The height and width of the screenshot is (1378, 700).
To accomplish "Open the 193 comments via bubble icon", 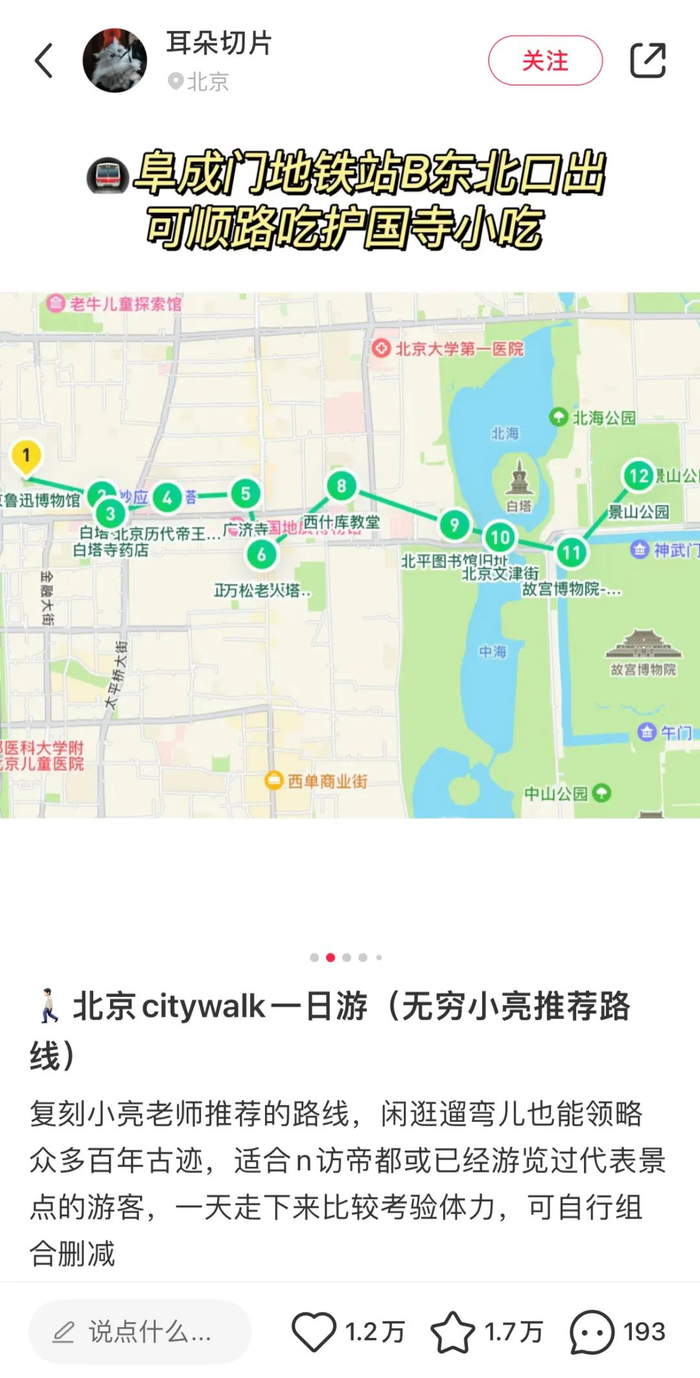I will tap(592, 1332).
